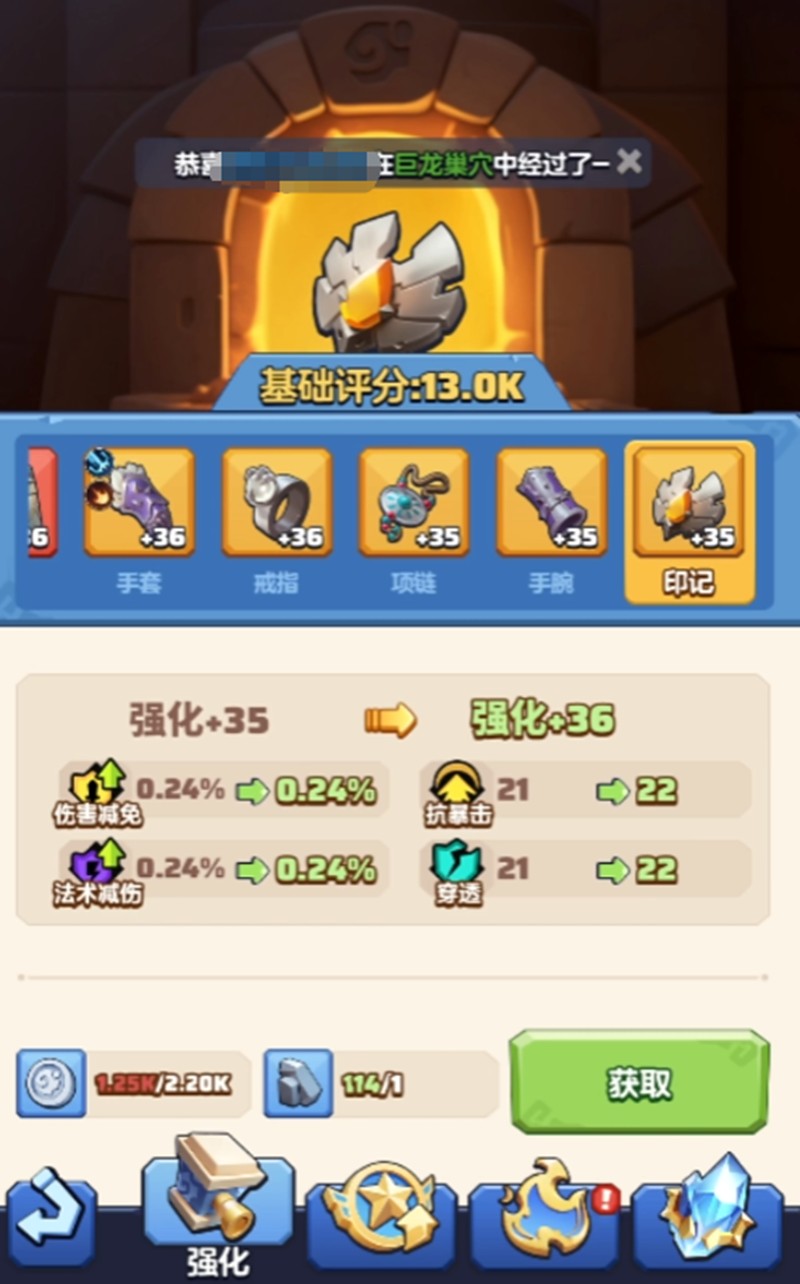Tap the green 获取 button
The height and width of the screenshot is (1284, 800).
pos(639,1084)
